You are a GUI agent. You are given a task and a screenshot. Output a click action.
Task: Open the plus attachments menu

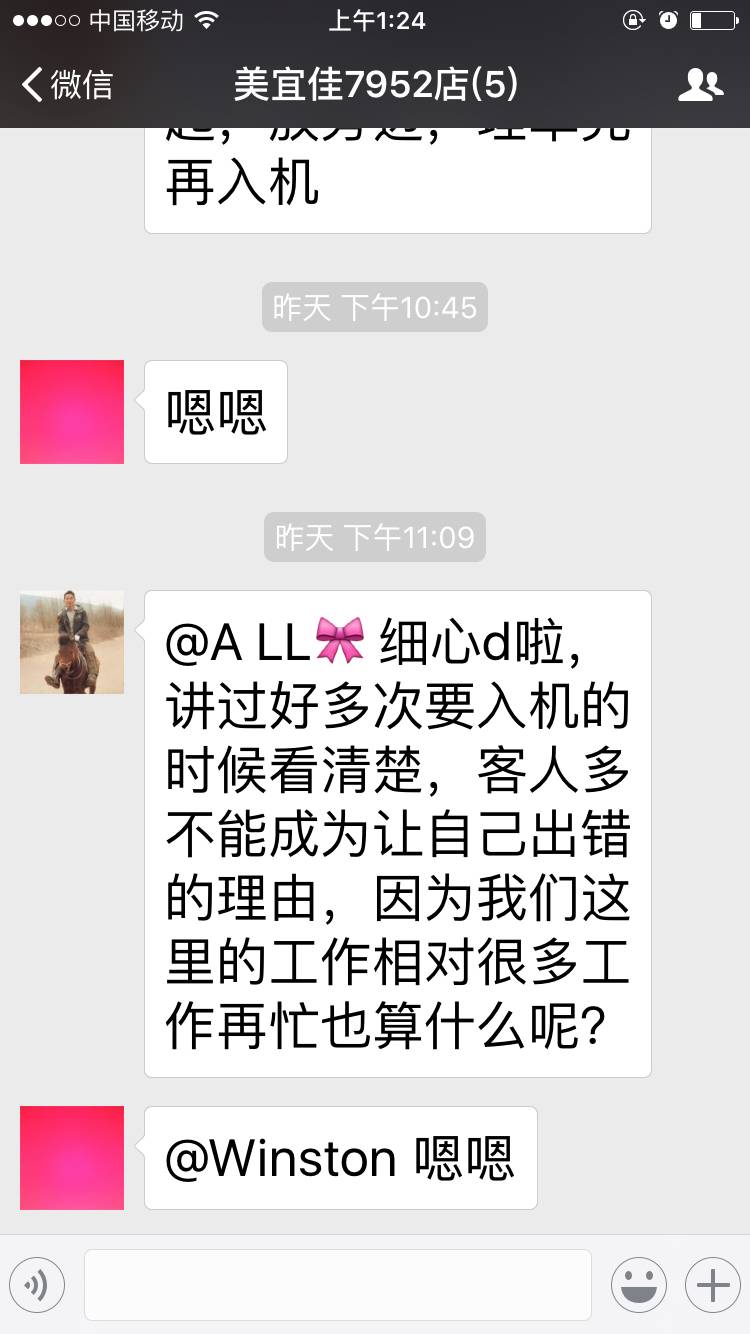(712, 1285)
